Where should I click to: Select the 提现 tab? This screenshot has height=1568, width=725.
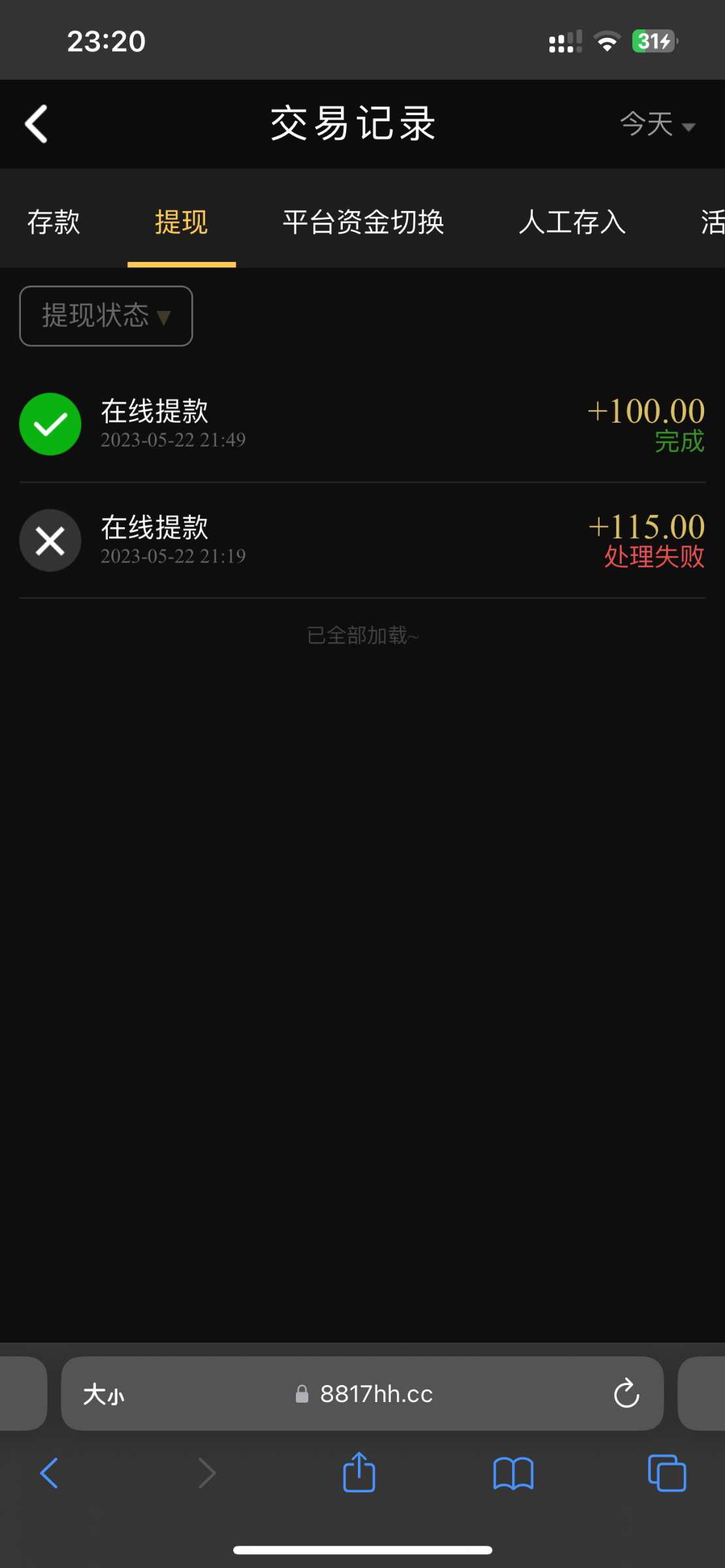point(181,222)
